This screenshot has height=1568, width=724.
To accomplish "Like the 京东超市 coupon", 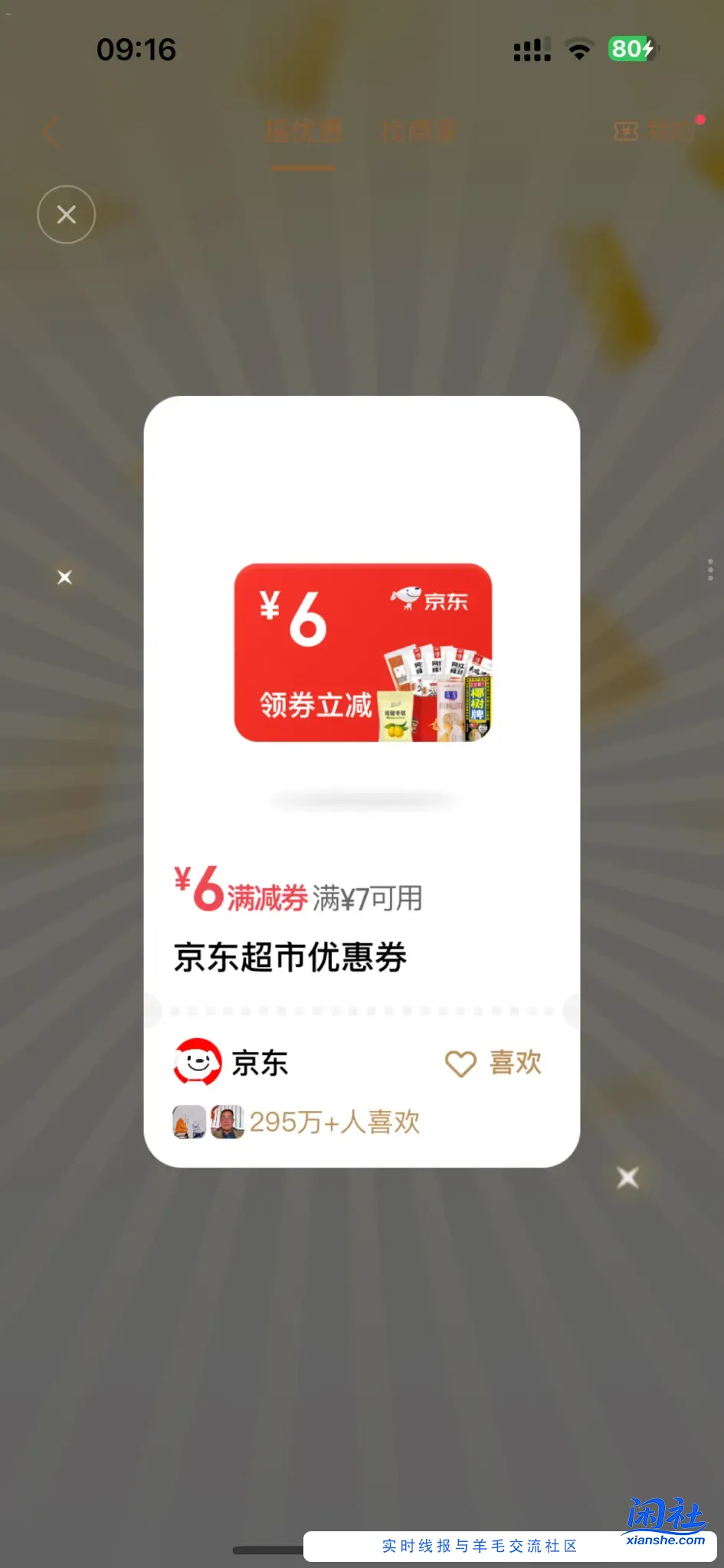I will coord(493,1063).
